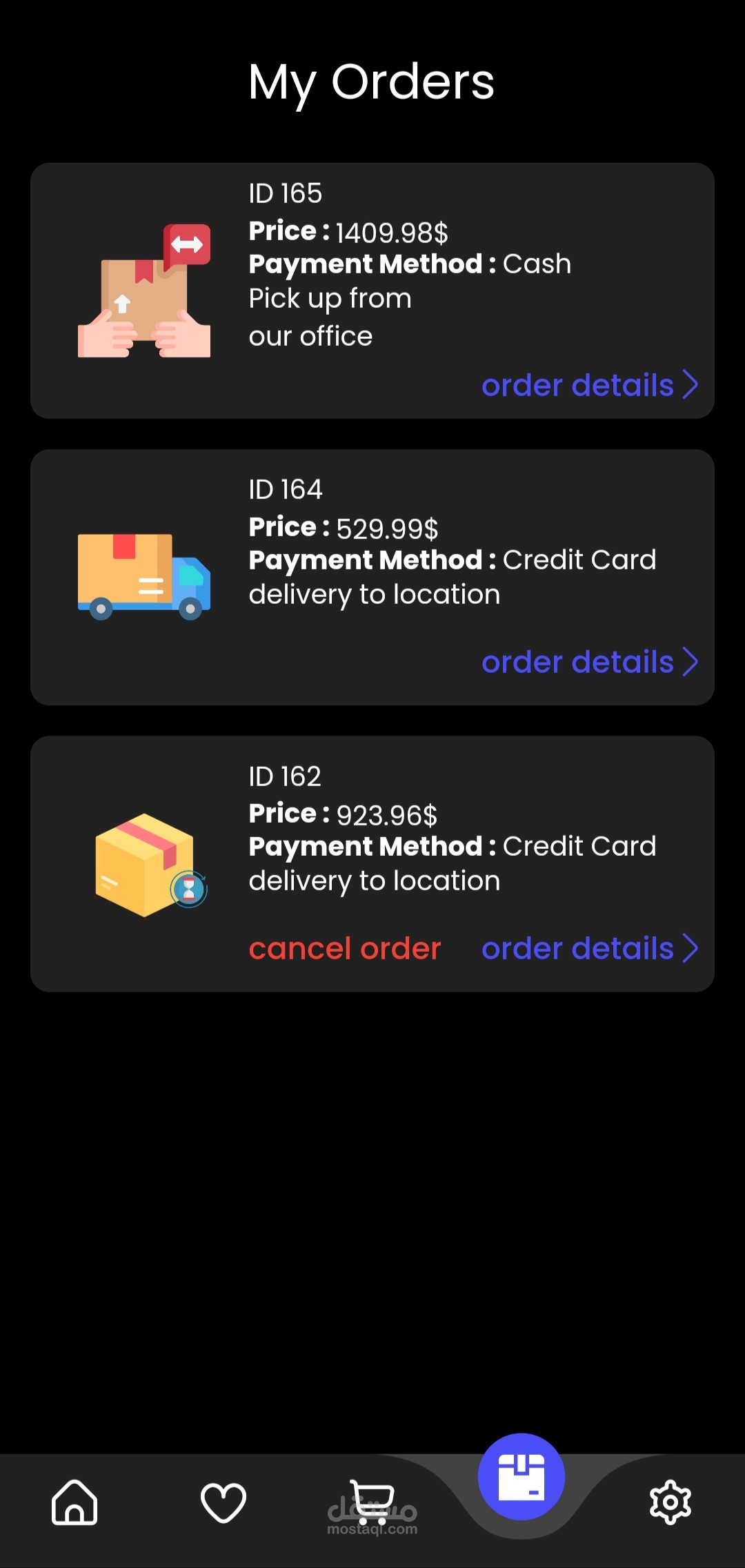745x1568 pixels.
Task: Open the favorites heart tab
Action: click(223, 1502)
